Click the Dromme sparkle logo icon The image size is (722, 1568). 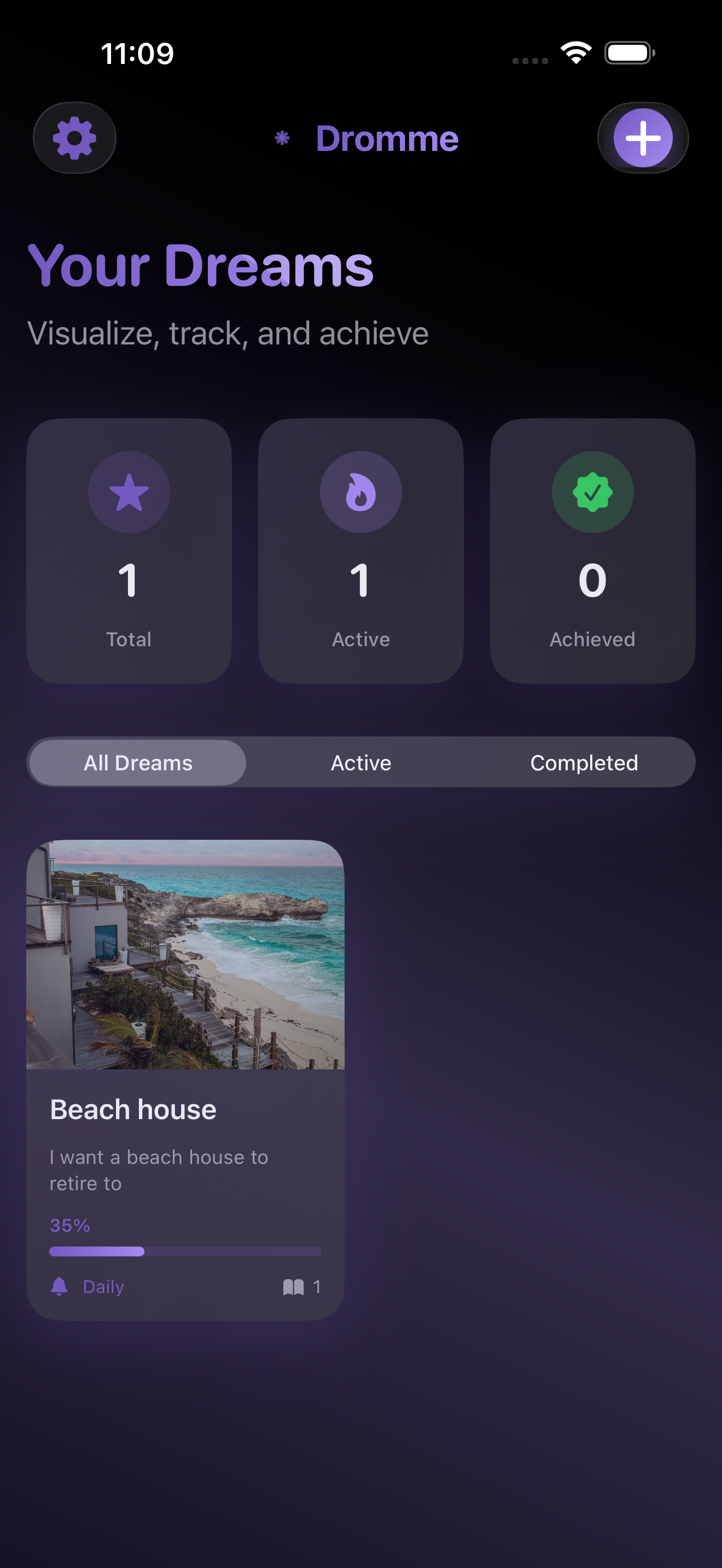(x=281, y=138)
